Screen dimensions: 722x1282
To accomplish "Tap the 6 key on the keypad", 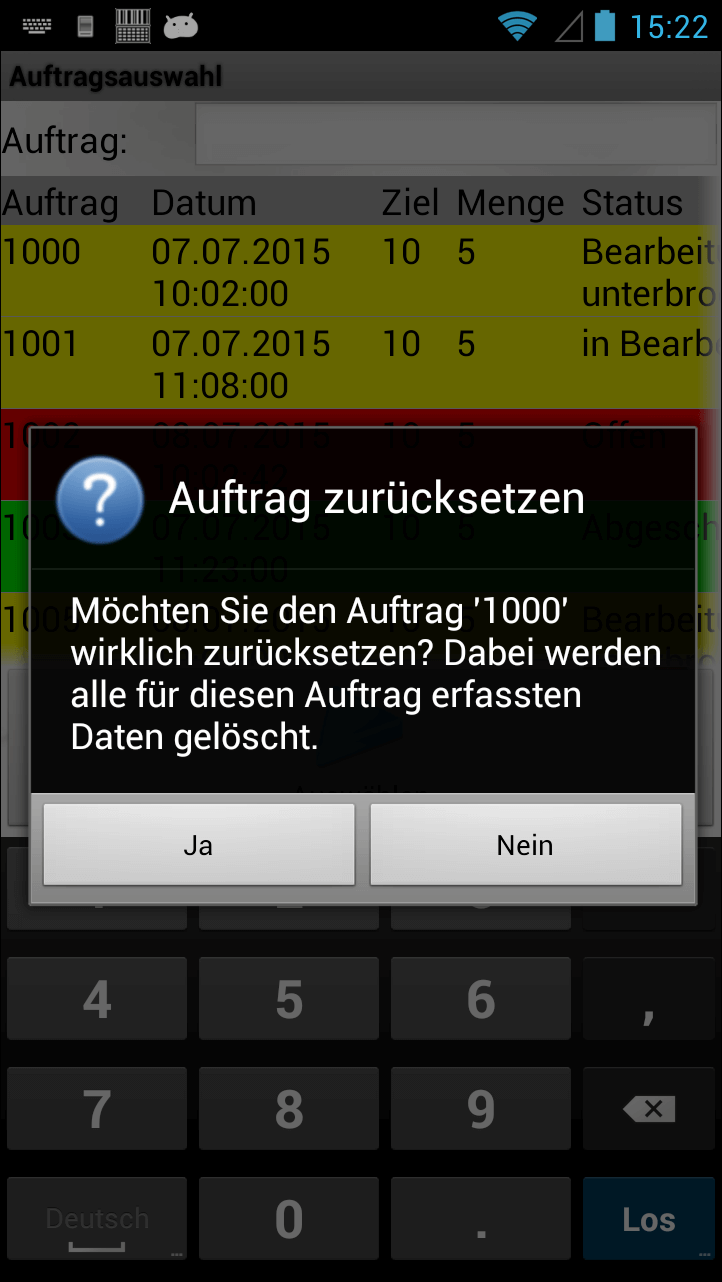I will pyautogui.click(x=481, y=1000).
